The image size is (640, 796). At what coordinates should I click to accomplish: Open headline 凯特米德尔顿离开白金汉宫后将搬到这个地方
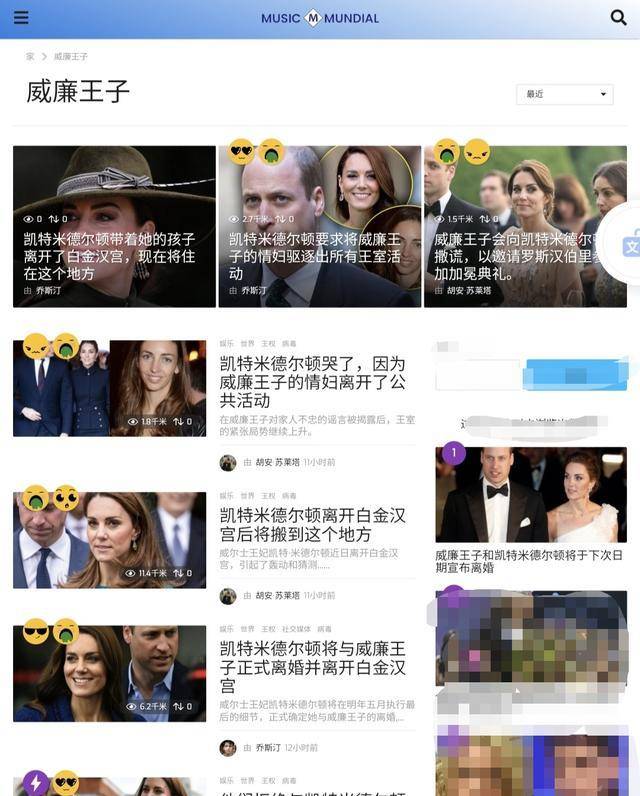coord(312,525)
